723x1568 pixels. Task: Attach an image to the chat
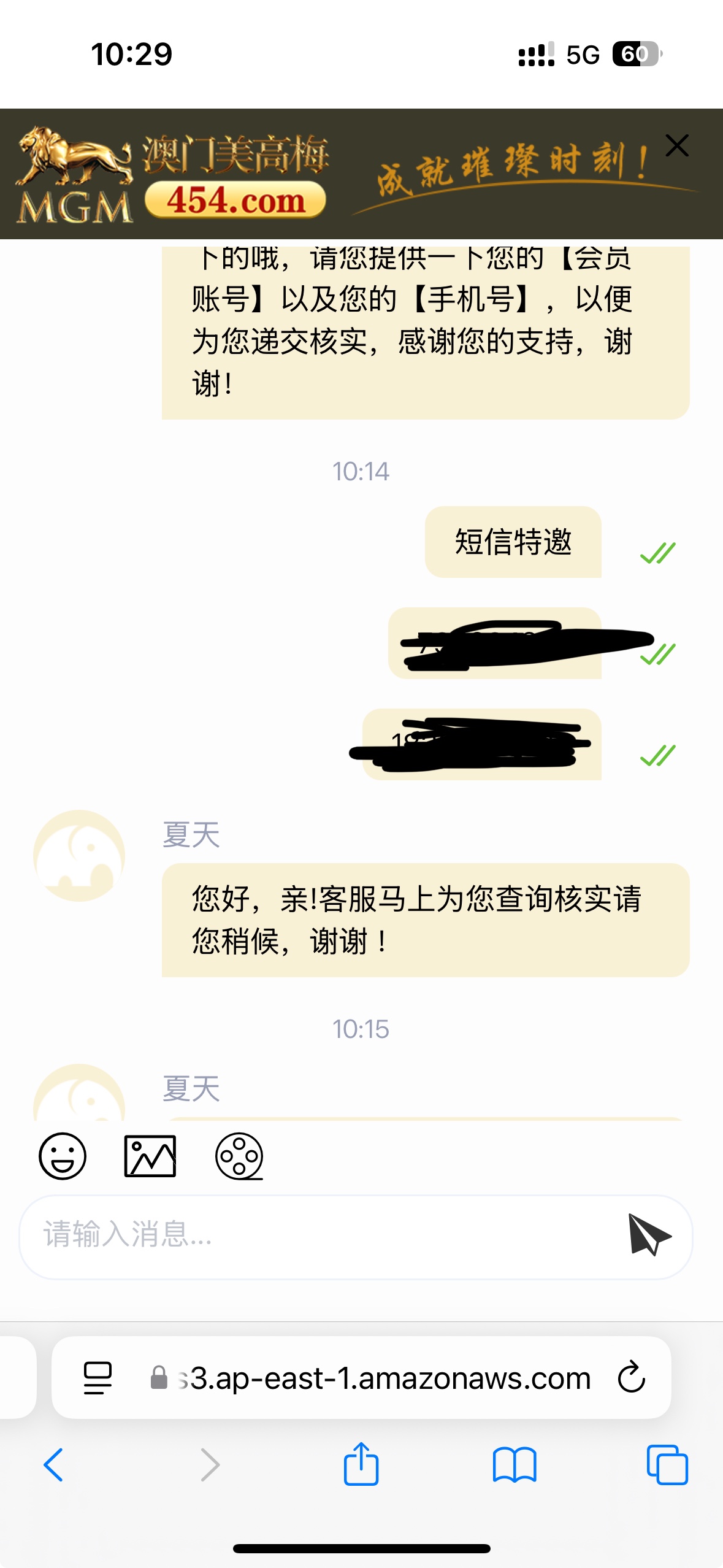tap(150, 1156)
